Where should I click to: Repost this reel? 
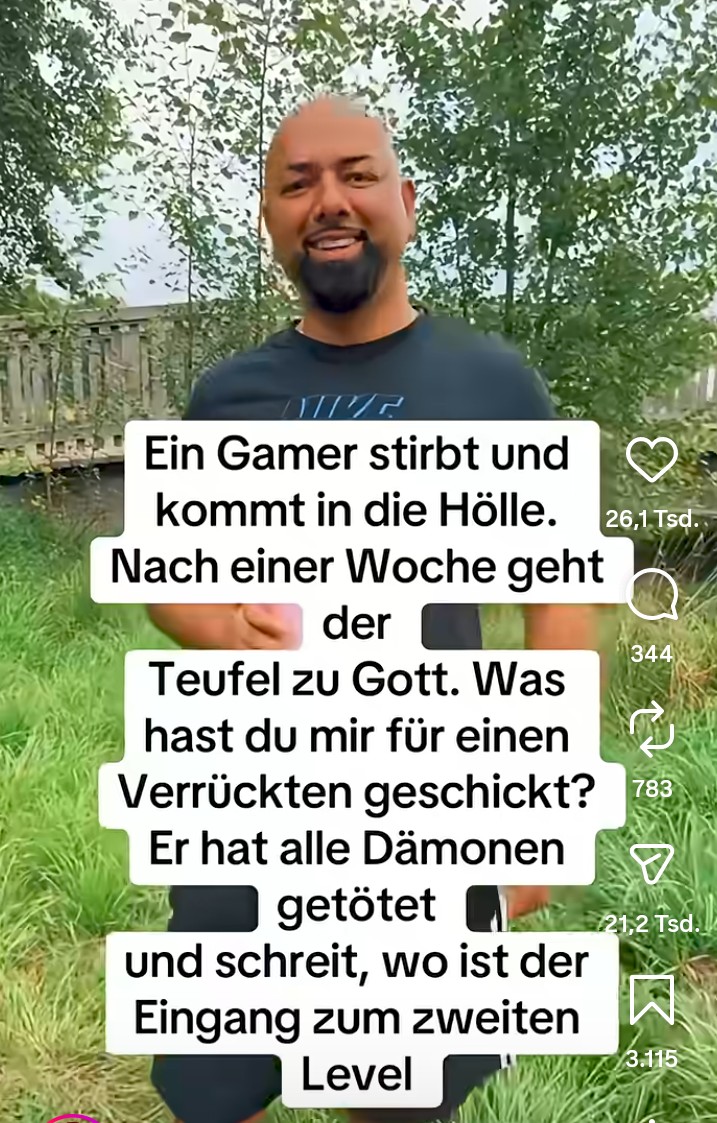pyautogui.click(x=651, y=730)
